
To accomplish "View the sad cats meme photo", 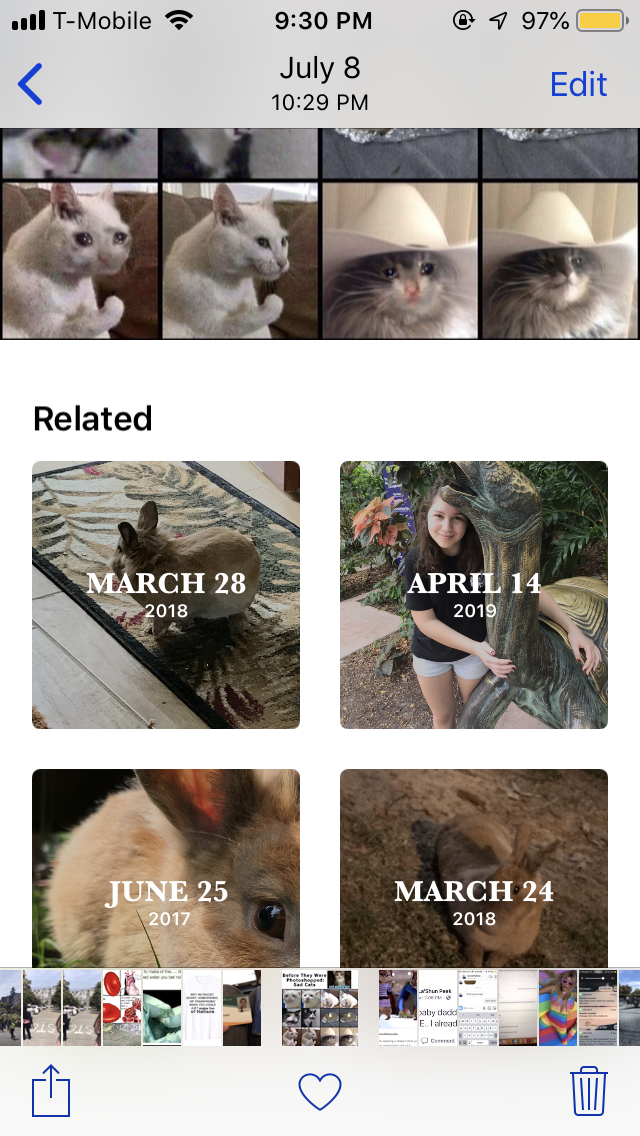I will (x=320, y=1008).
